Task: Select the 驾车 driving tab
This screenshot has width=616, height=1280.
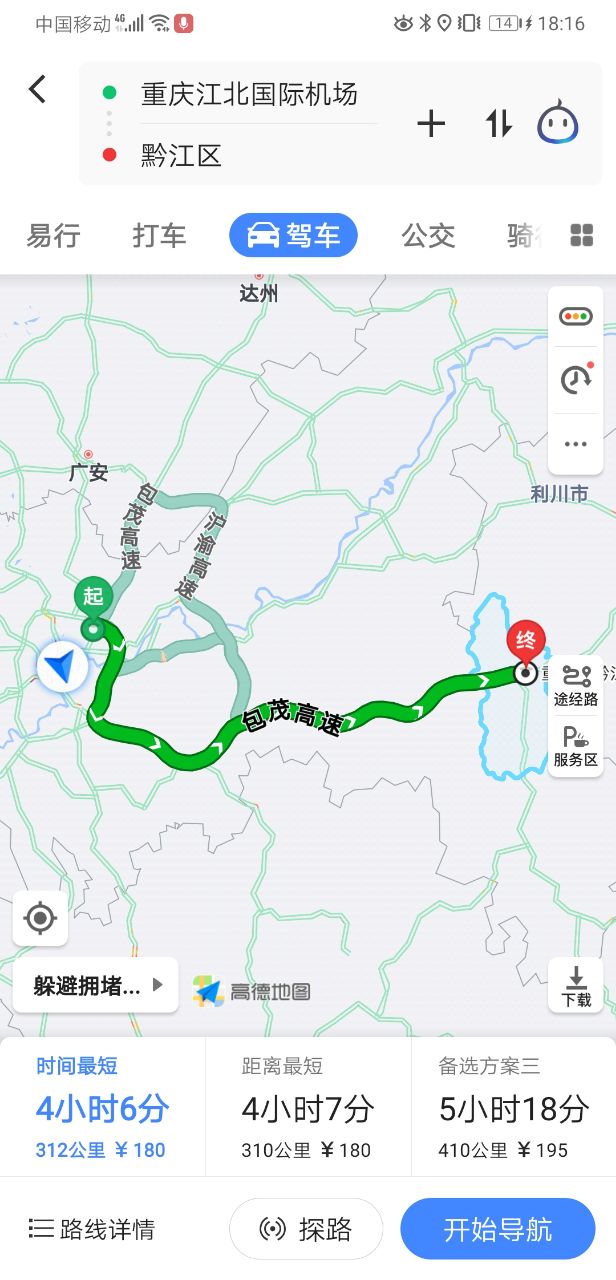Action: [x=293, y=236]
